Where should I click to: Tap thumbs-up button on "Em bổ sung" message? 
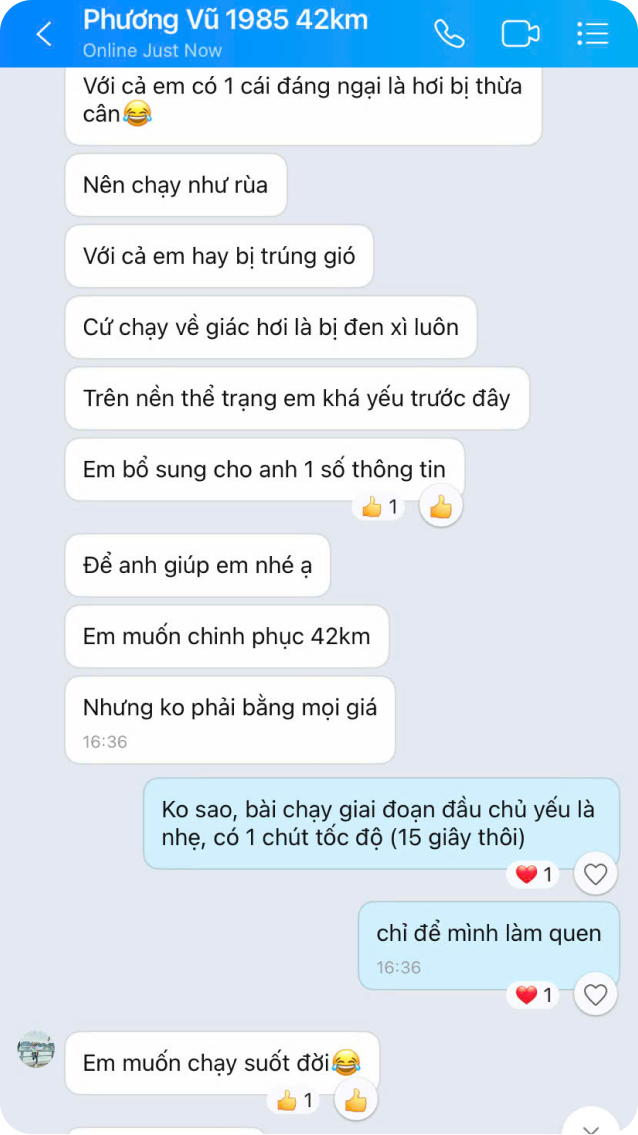pos(440,507)
